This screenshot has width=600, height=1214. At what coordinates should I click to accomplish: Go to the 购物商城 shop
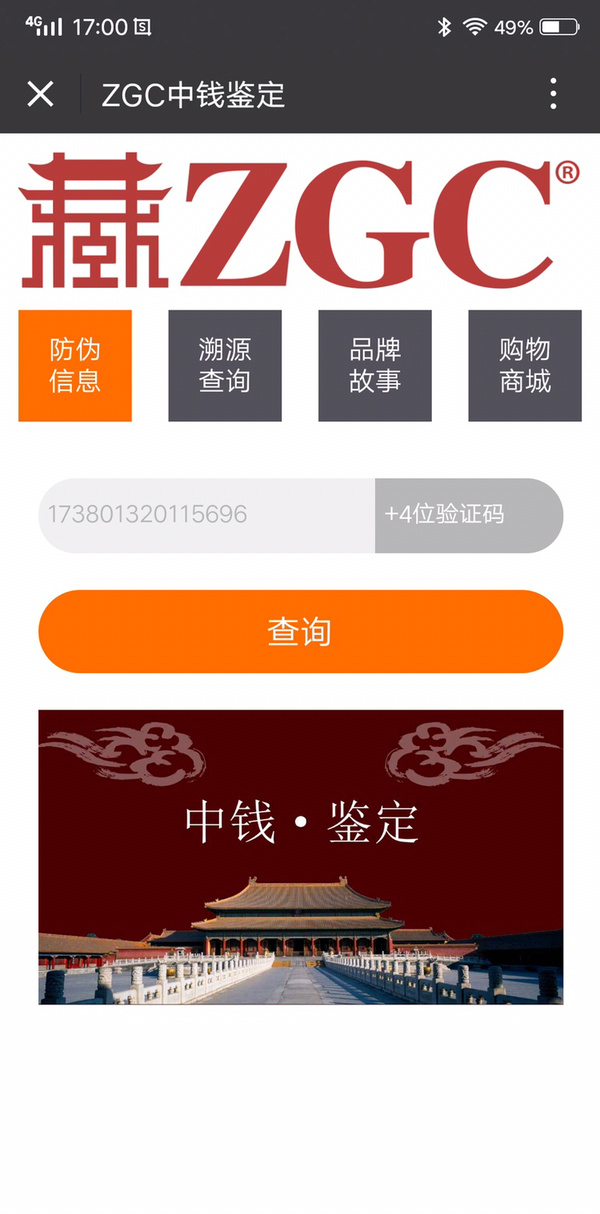[x=525, y=366]
